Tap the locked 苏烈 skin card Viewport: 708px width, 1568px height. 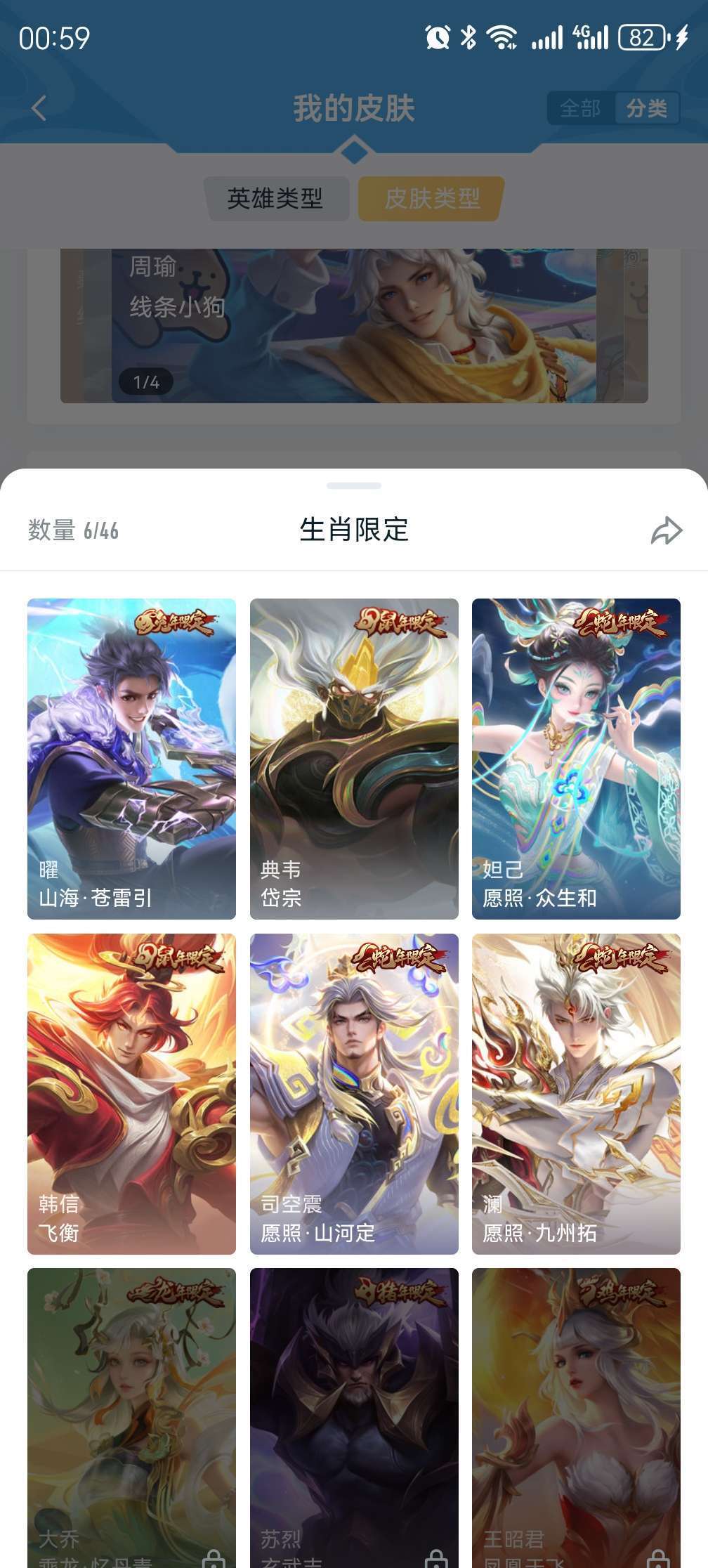(x=354, y=1418)
